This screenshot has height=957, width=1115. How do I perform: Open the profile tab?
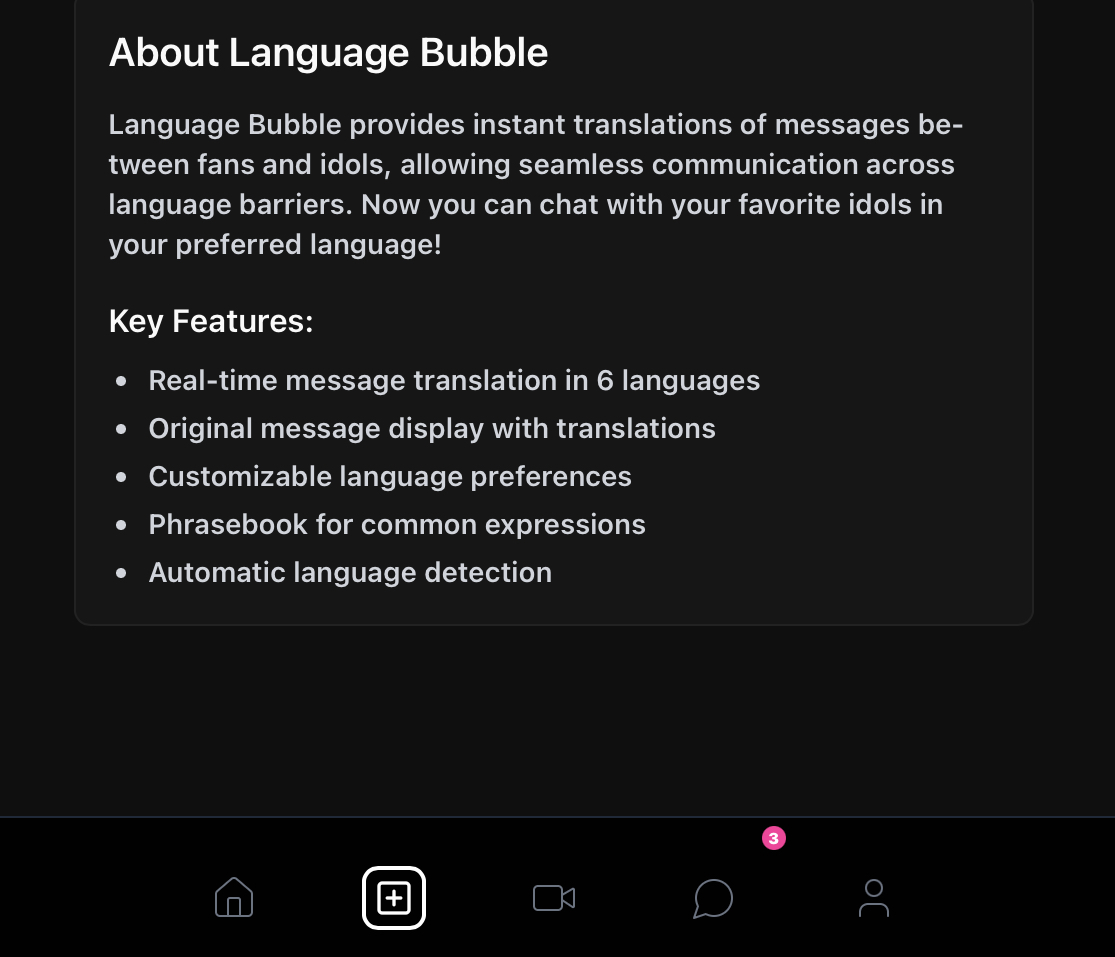click(x=874, y=898)
